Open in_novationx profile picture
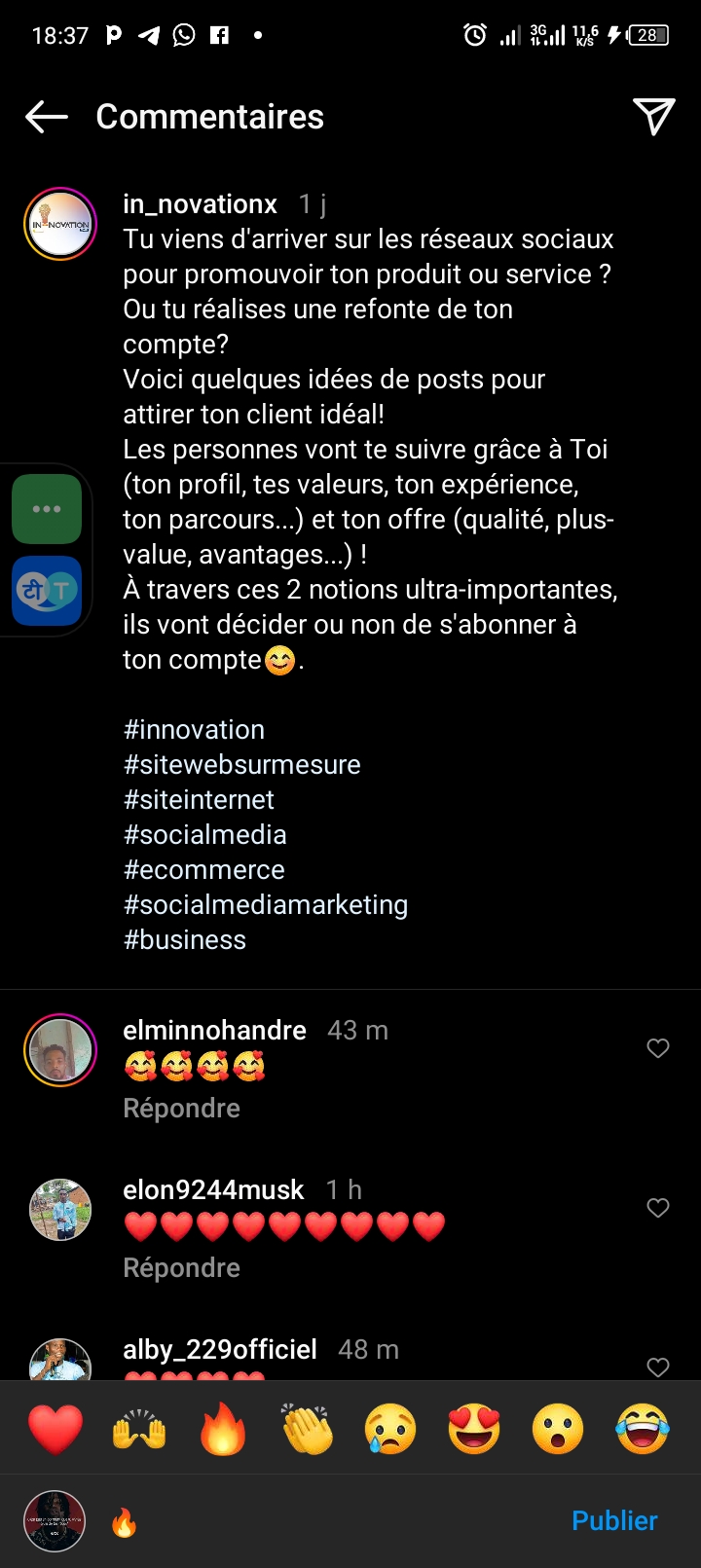Image resolution: width=701 pixels, height=1568 pixels. click(60, 224)
